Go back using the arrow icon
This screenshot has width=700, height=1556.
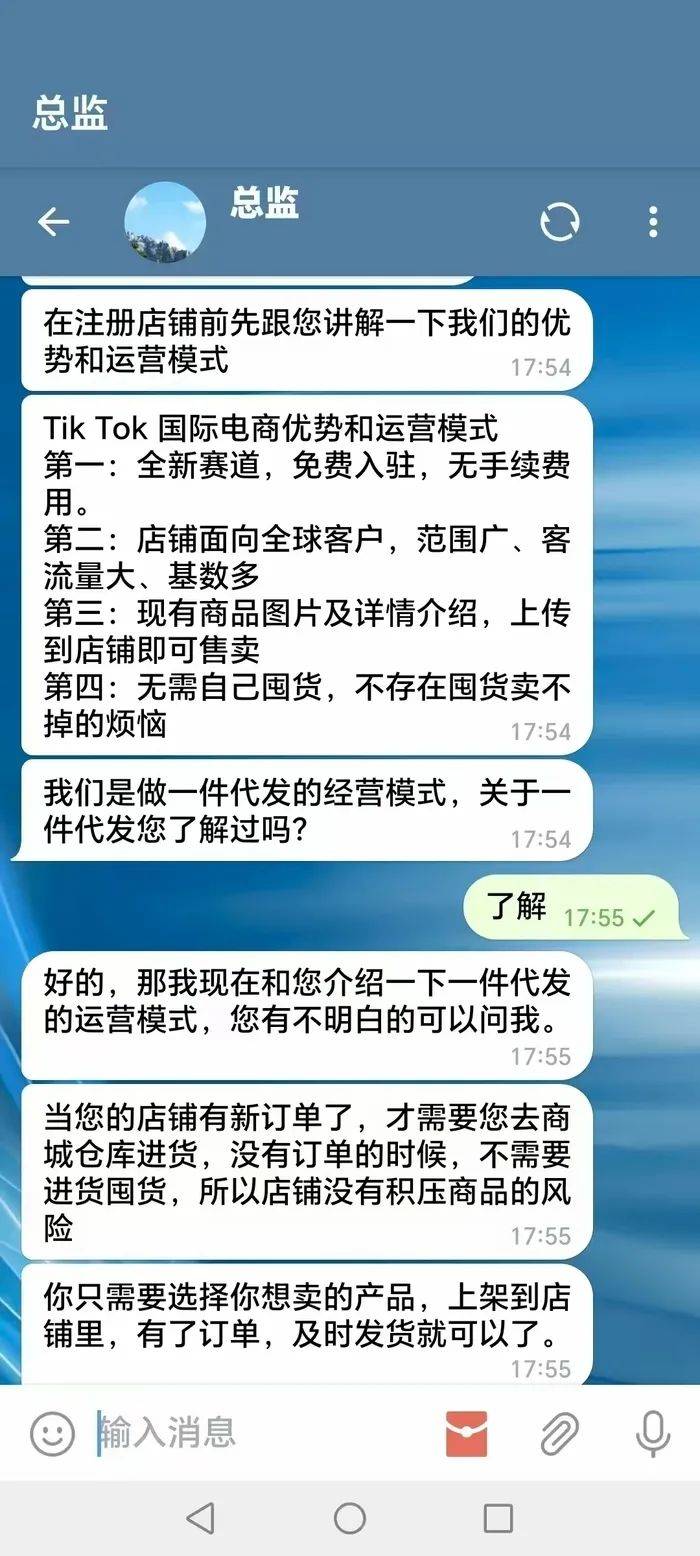coord(53,221)
